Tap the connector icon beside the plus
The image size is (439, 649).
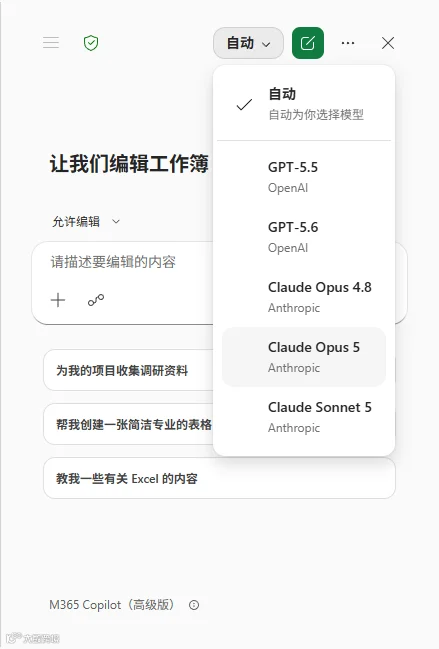pyautogui.click(x=96, y=300)
